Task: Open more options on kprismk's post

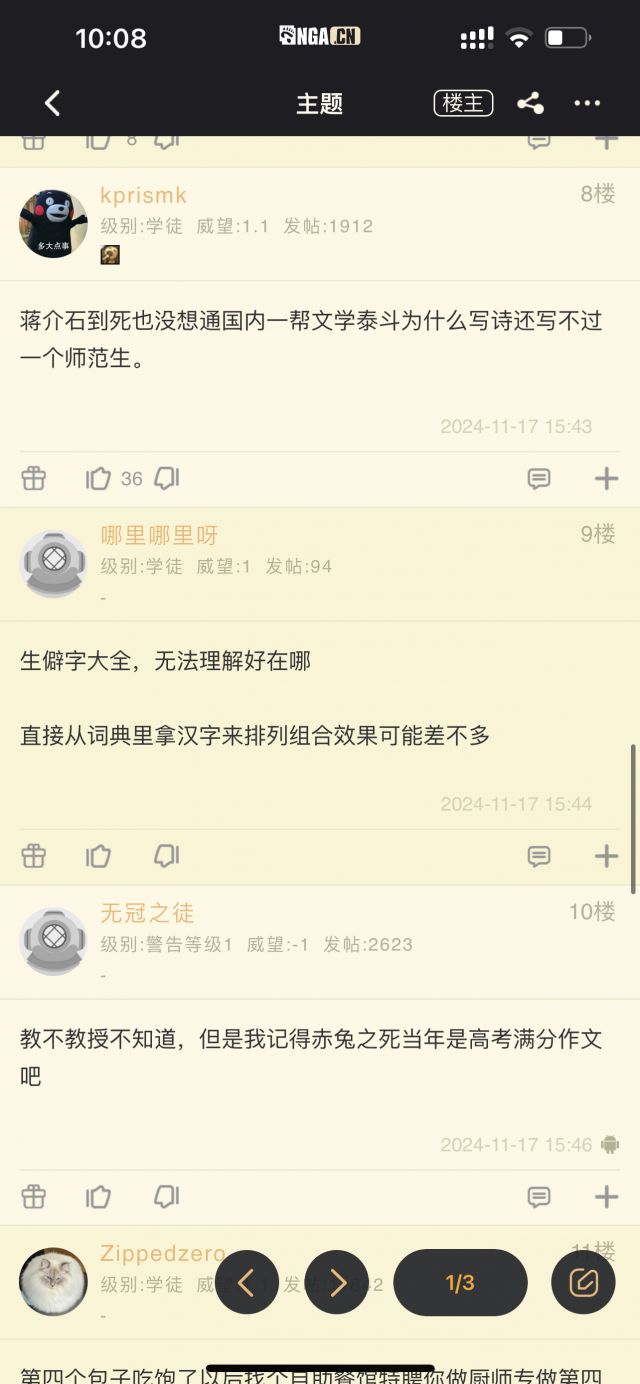Action: point(606,479)
